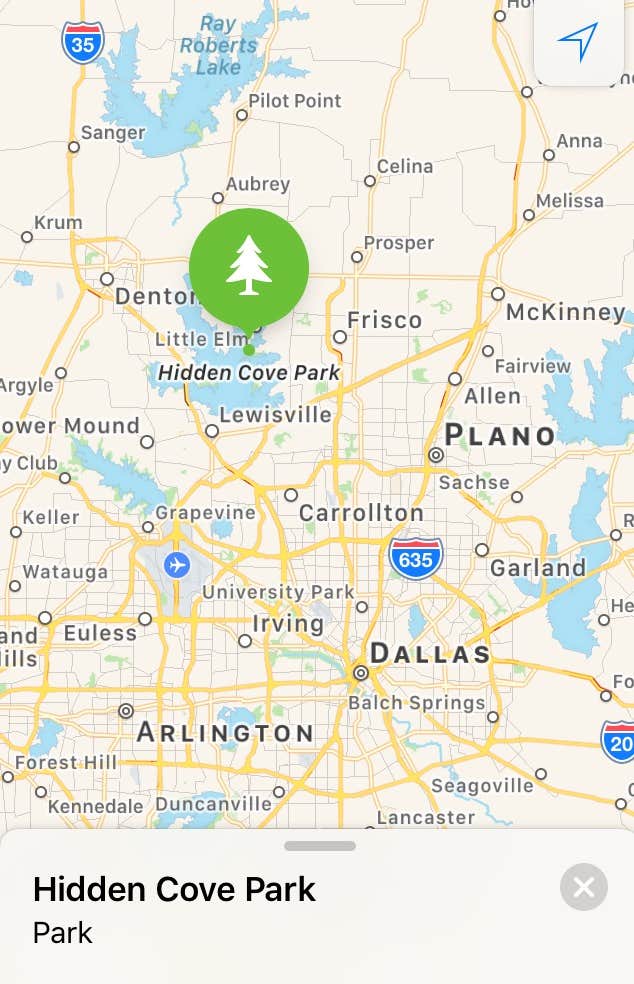Tap the green Hidden Cove Park pin

pos(249,267)
